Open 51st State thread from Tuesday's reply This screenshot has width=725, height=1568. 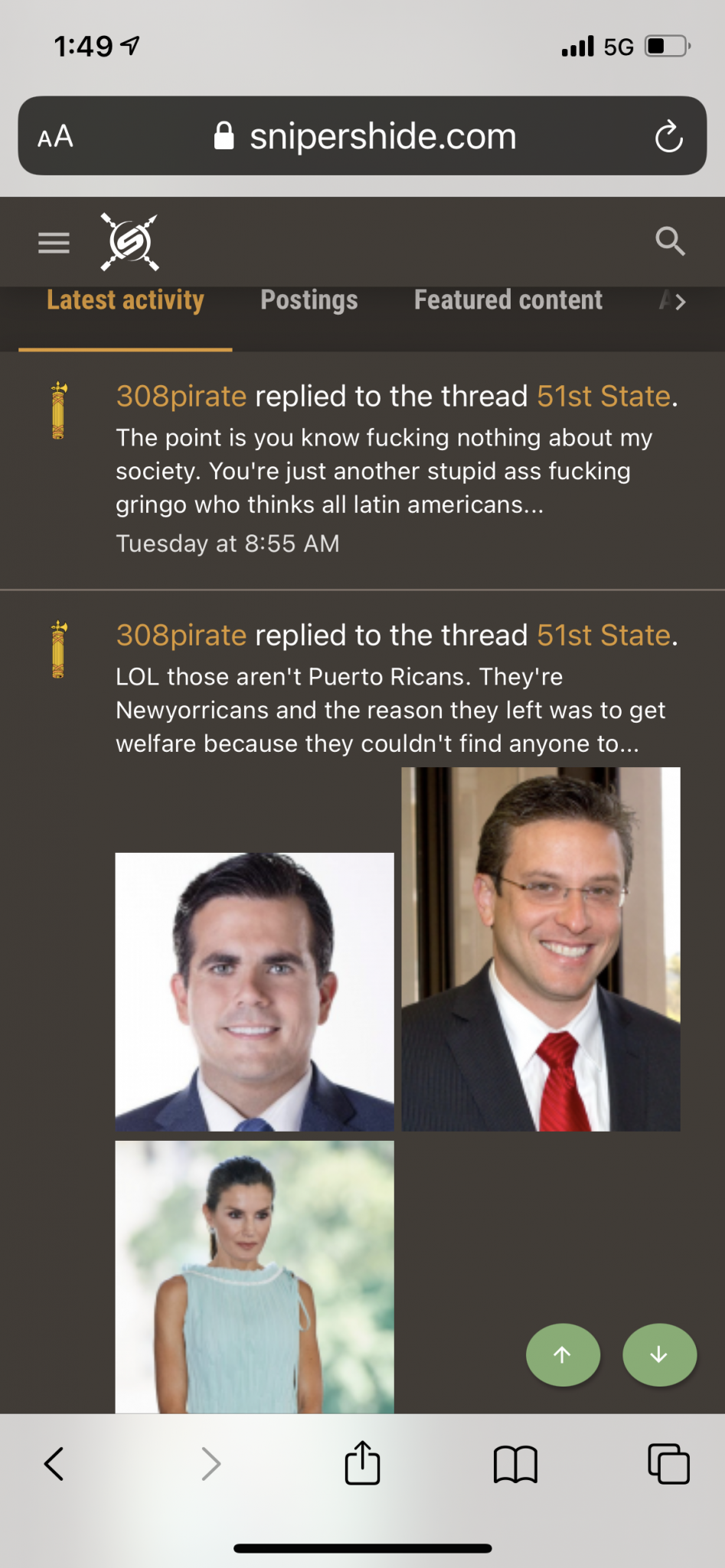pyautogui.click(x=603, y=397)
